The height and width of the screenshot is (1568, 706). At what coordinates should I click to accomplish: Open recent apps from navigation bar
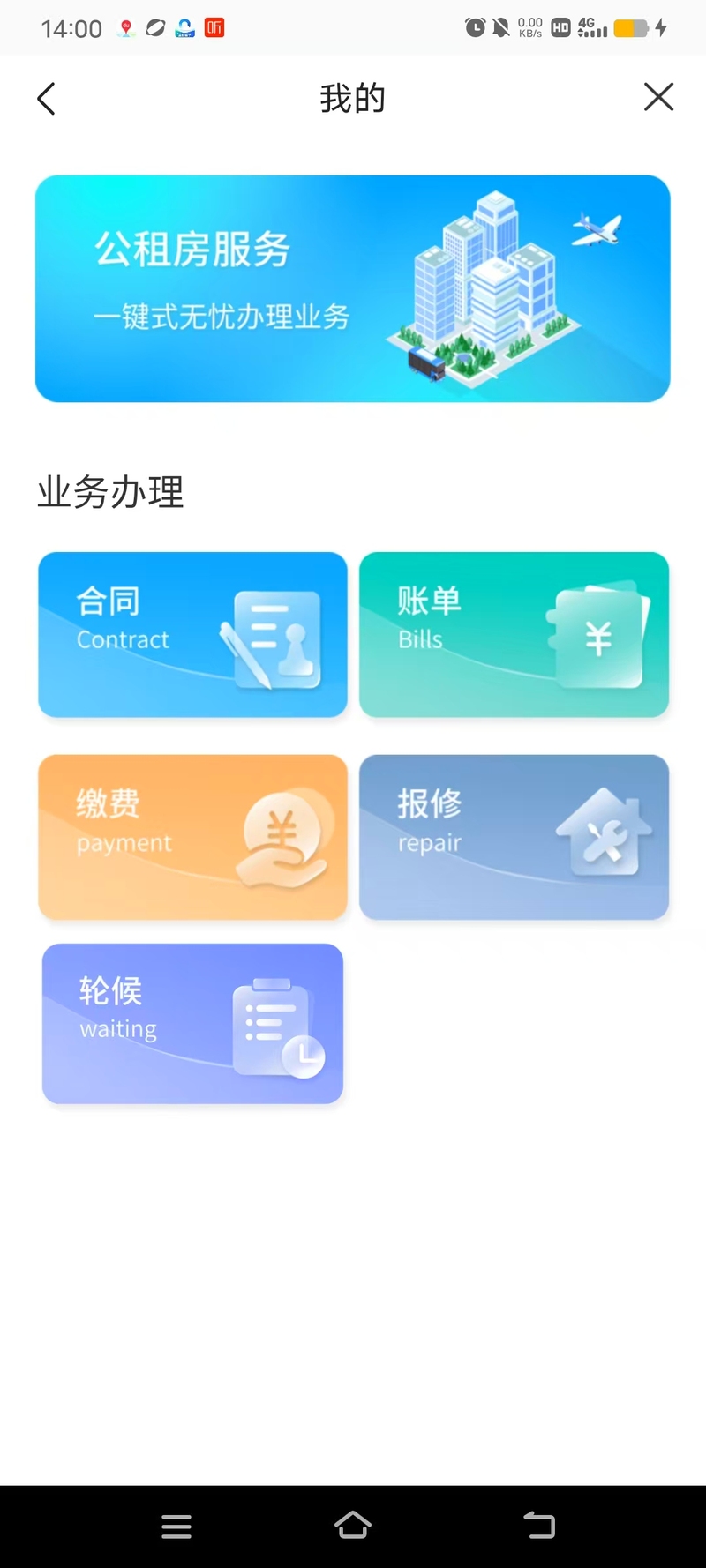pyautogui.click(x=176, y=1527)
